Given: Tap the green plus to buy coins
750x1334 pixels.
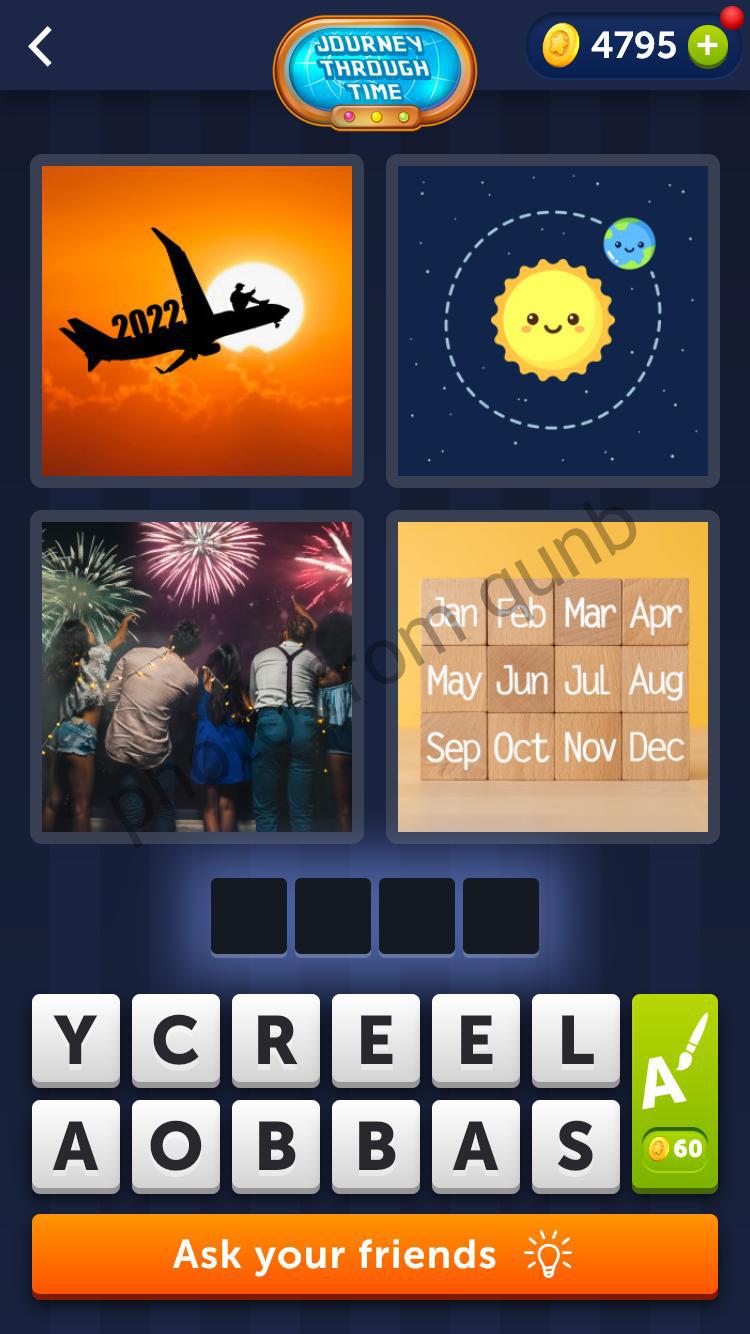Looking at the screenshot, I should point(709,45).
